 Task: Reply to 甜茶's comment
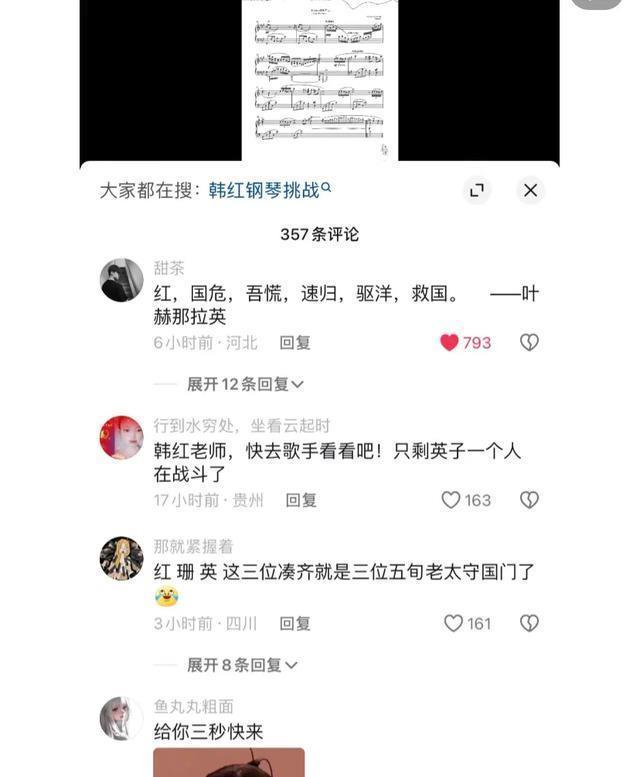pos(295,342)
